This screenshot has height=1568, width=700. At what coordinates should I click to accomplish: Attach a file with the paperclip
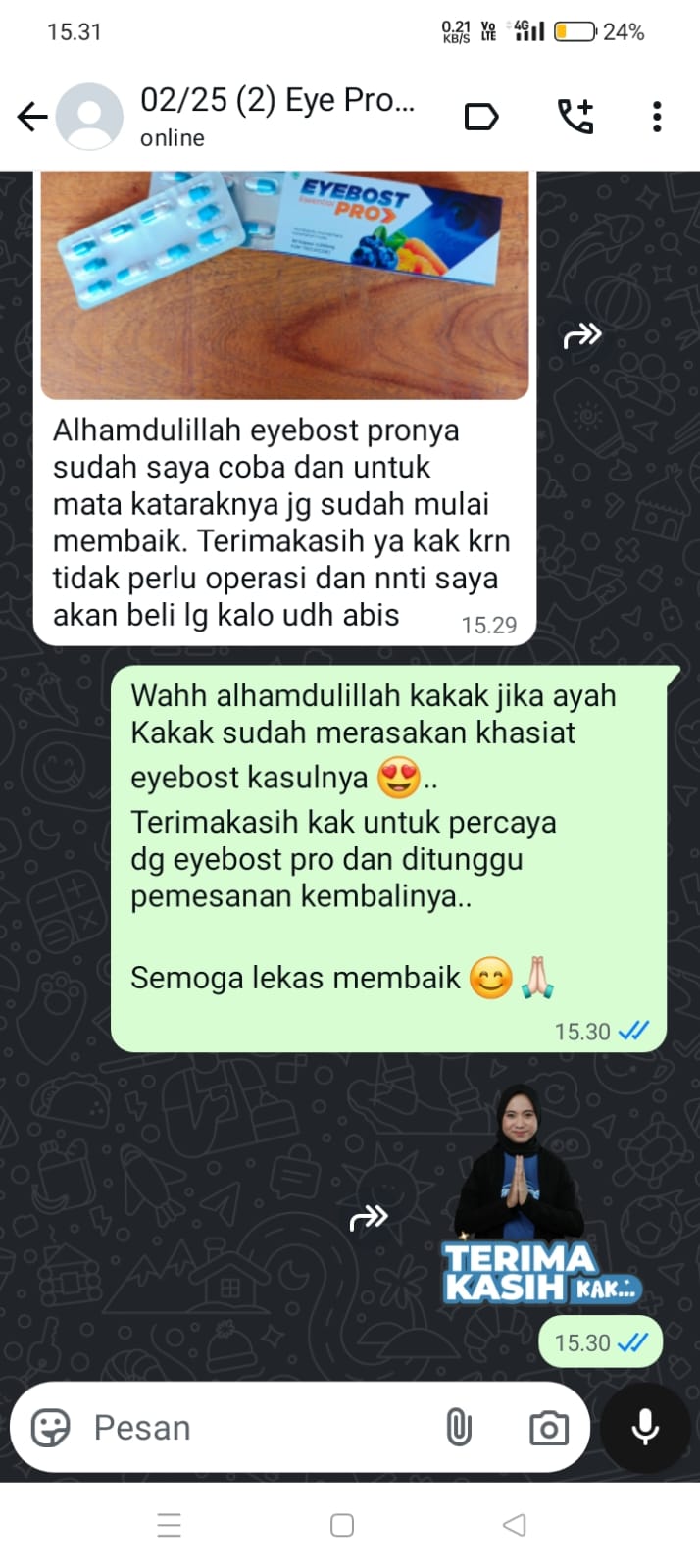458,1428
